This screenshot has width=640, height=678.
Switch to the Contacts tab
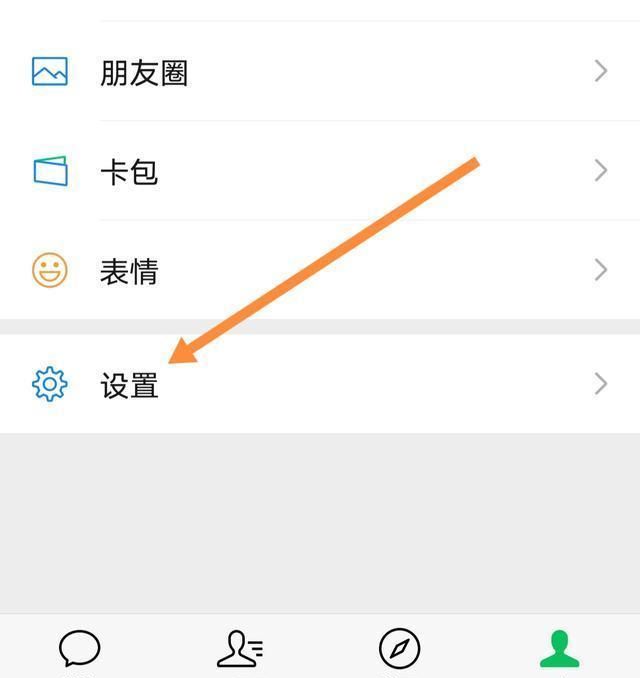240,649
